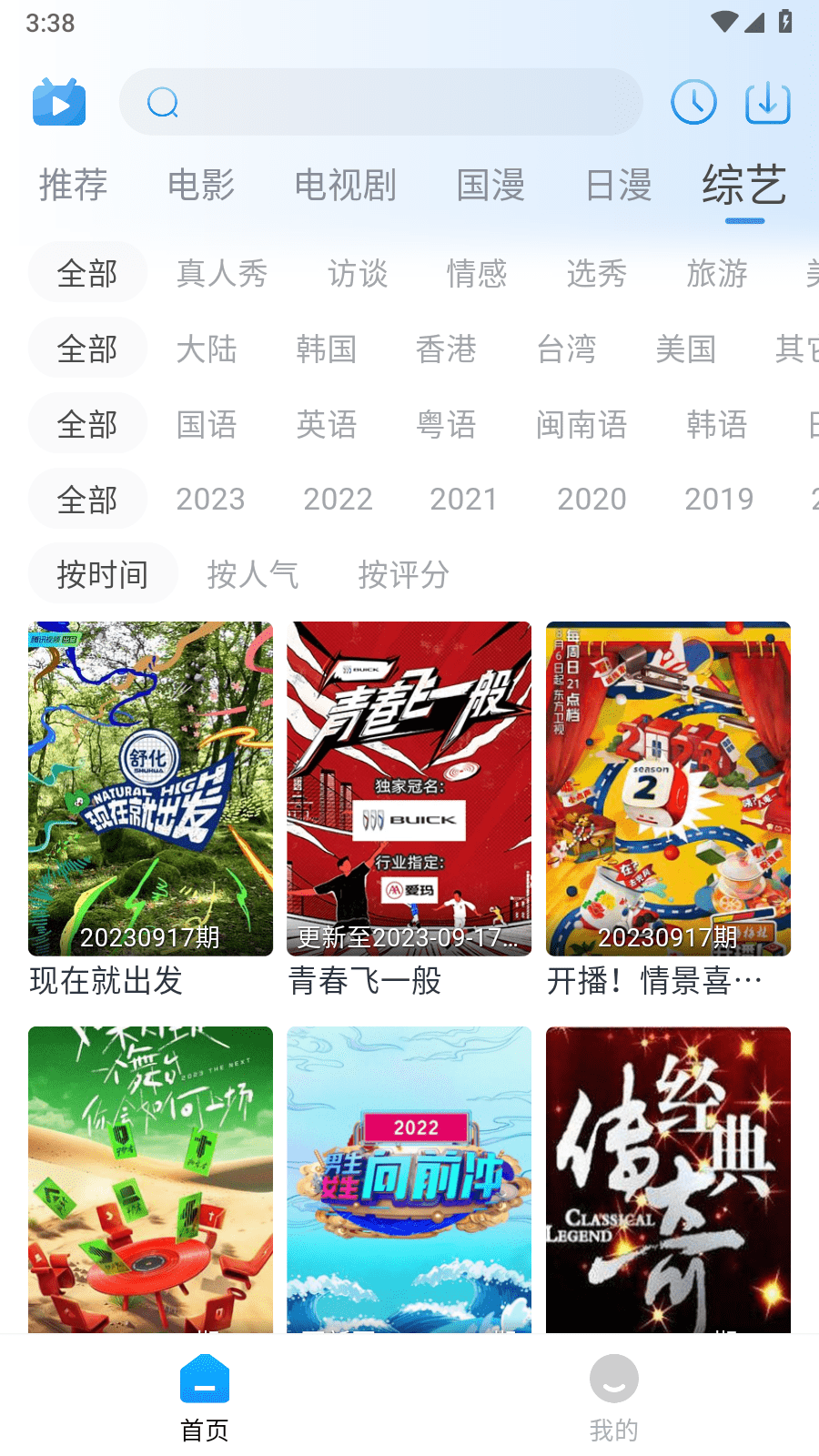Open watch history clock icon
This screenshot has height=1456, width=819.
click(x=693, y=103)
